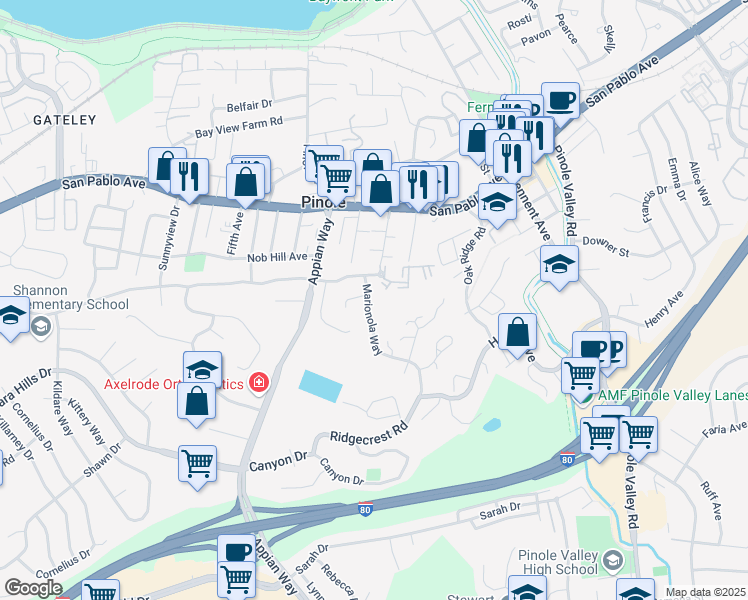Open the shopping bag marker near Fifth Ave
Image resolution: width=748 pixels, height=600 pixels.
pyautogui.click(x=246, y=182)
